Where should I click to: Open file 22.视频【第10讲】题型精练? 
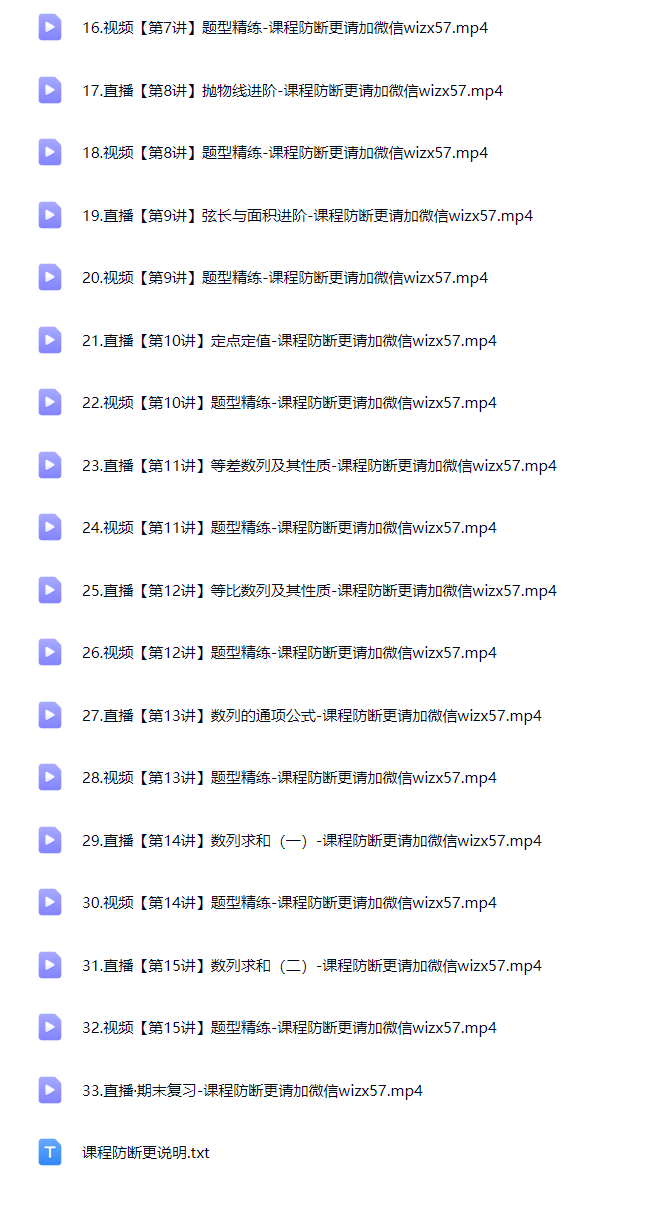(x=289, y=403)
